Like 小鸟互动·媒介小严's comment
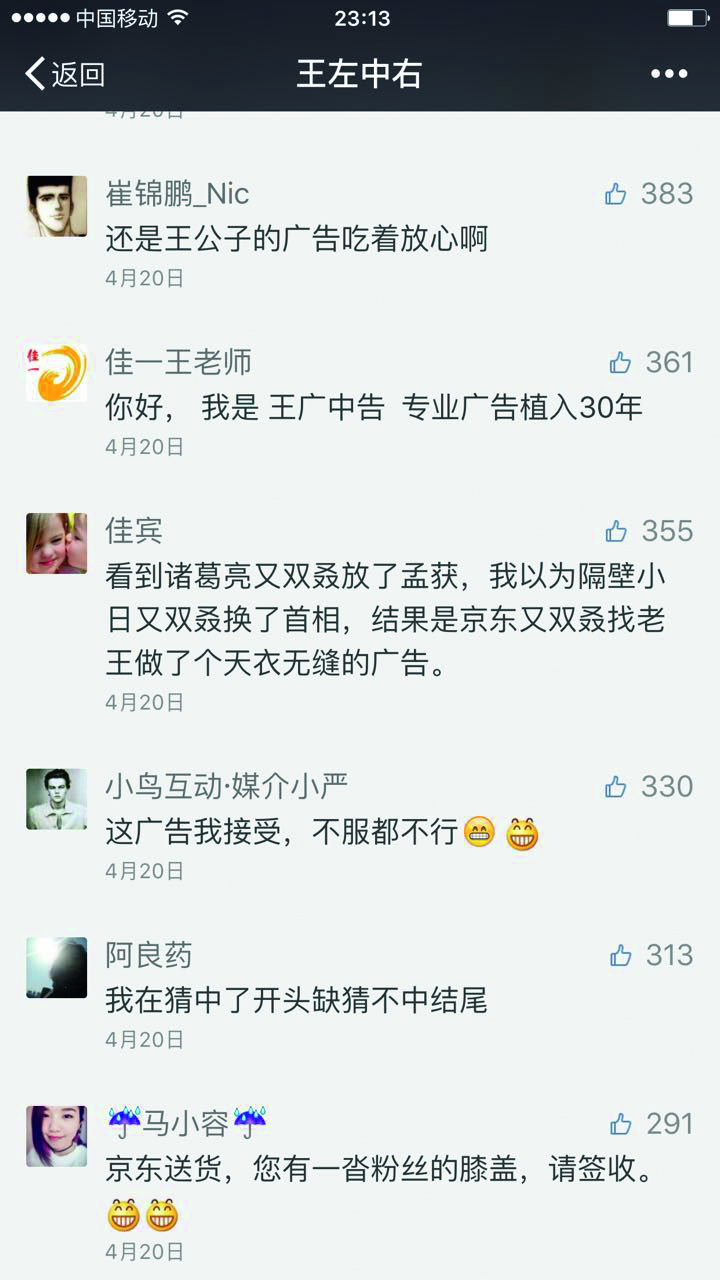Screen dimensions: 720x1280 616,787
